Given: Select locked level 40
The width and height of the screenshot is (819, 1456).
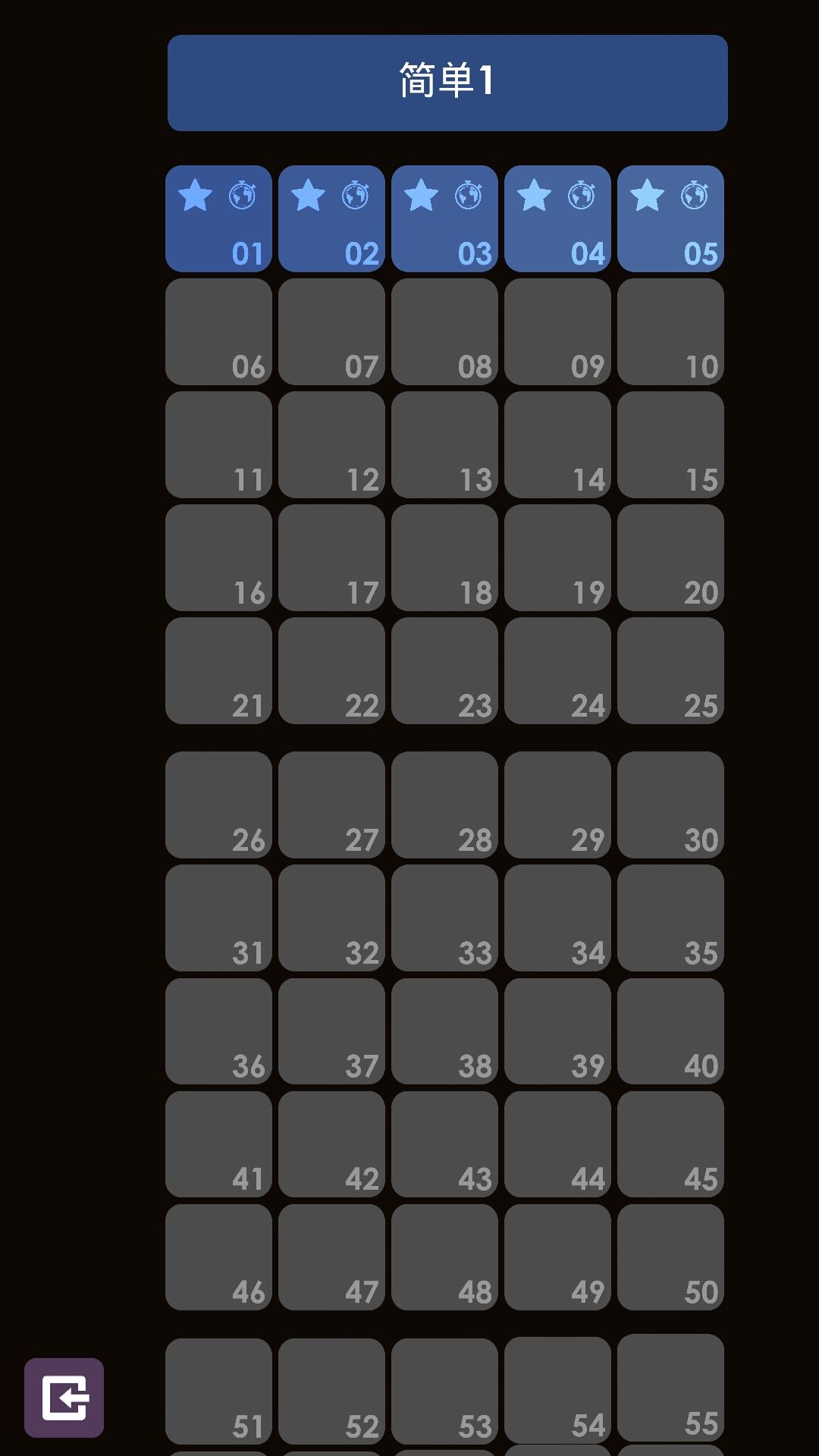Looking at the screenshot, I should point(670,1031).
